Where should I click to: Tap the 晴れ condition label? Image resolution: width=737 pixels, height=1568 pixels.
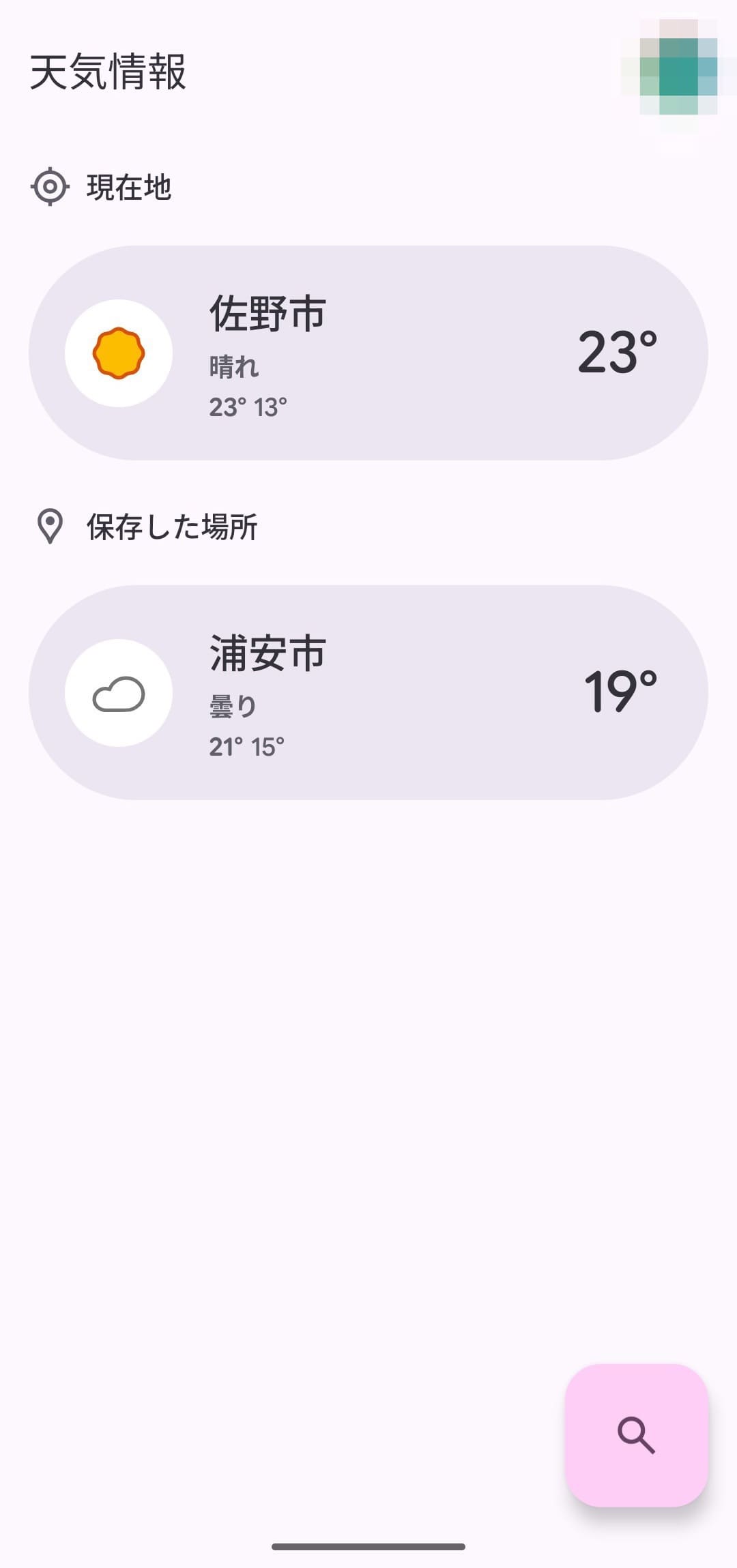click(x=232, y=366)
